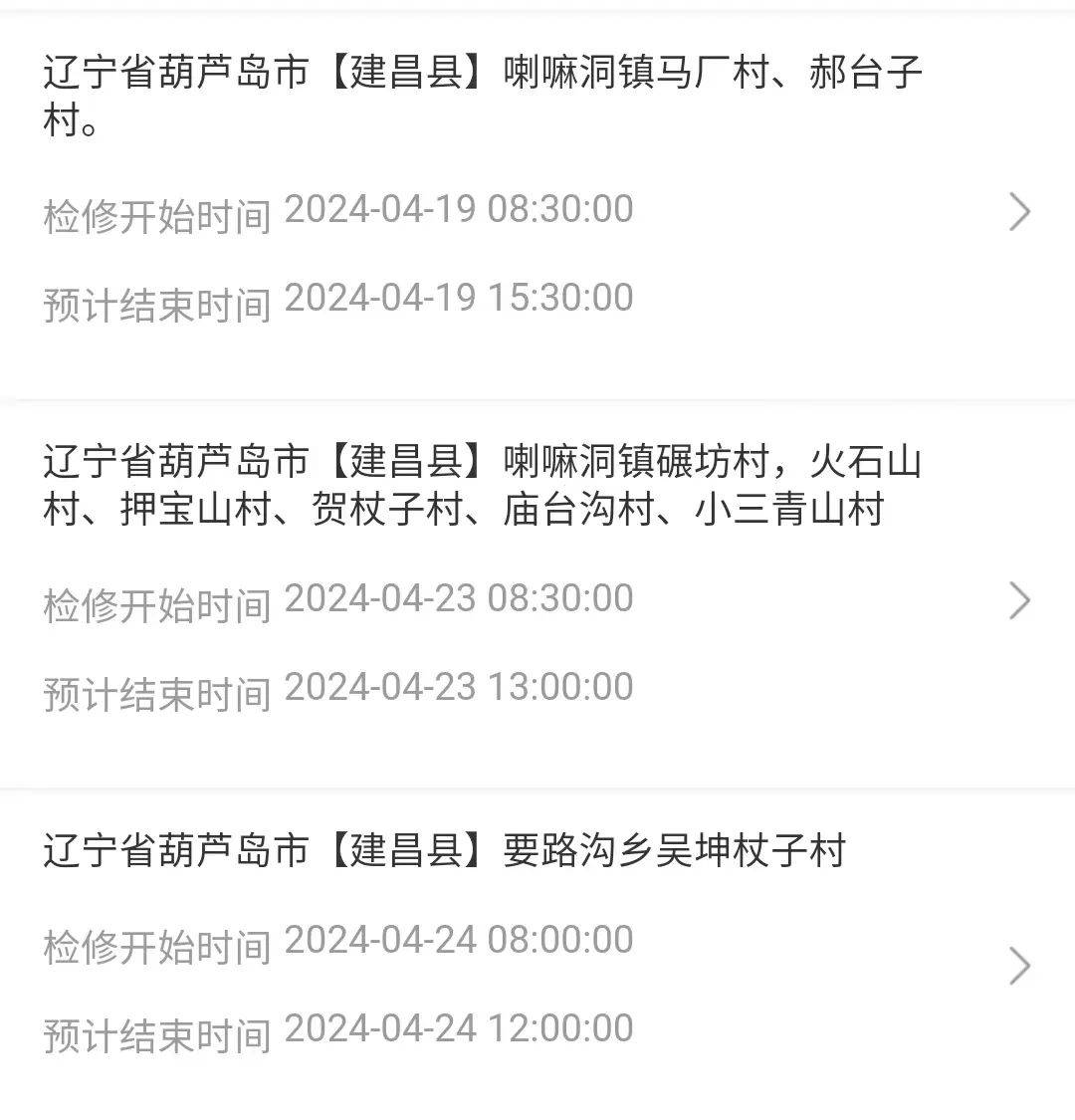Viewport: 1075px width, 1120px height.
Task: Tap the end time 2024-04-23 13:00:00
Action: pyautogui.click(x=458, y=686)
